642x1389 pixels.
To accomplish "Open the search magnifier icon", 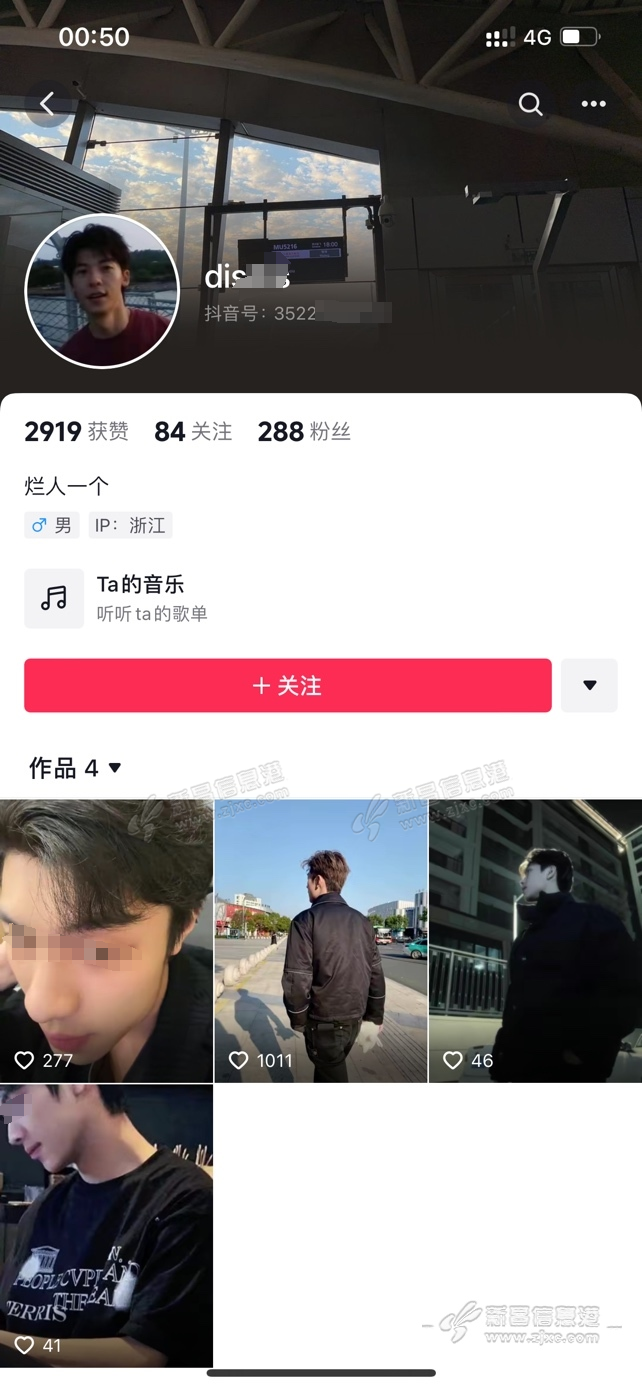I will [x=531, y=104].
